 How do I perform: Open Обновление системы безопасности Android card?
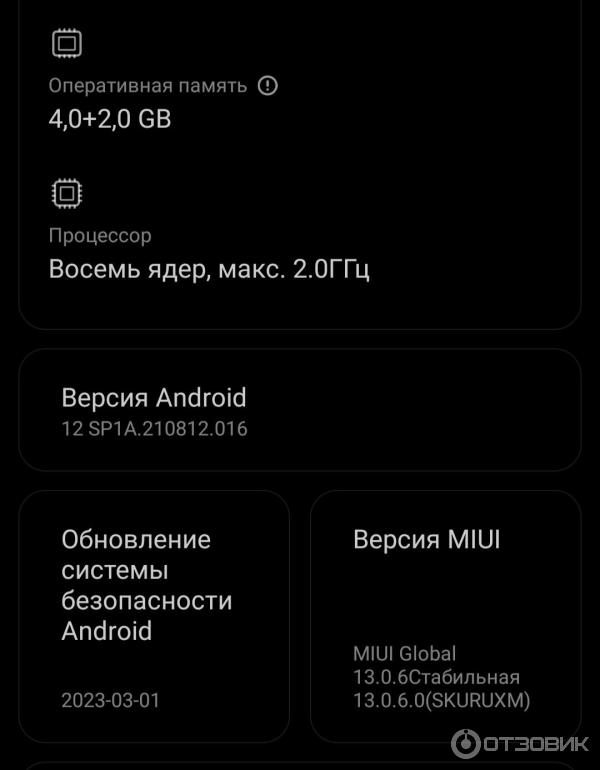pos(154,616)
